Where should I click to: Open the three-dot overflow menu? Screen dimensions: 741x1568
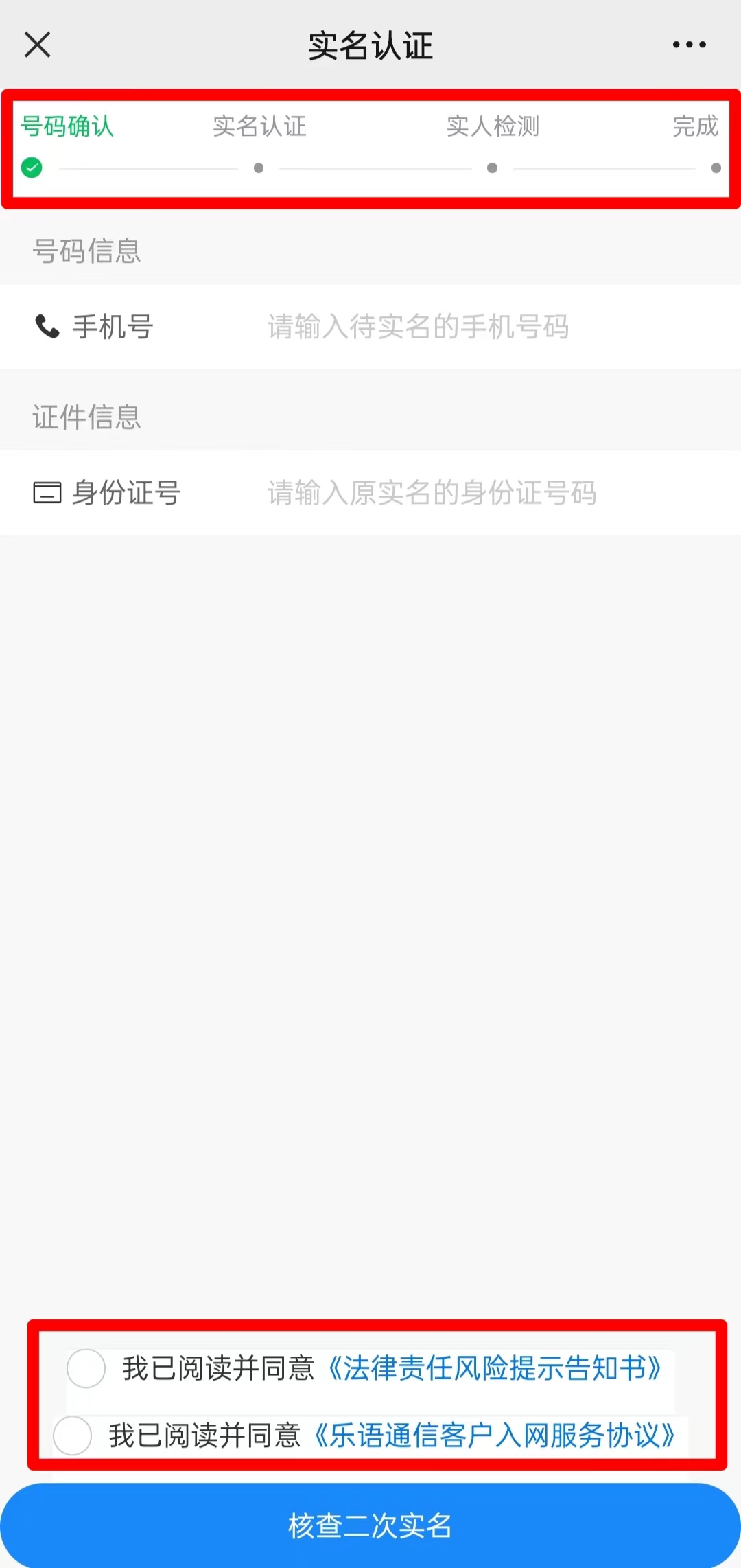click(689, 45)
